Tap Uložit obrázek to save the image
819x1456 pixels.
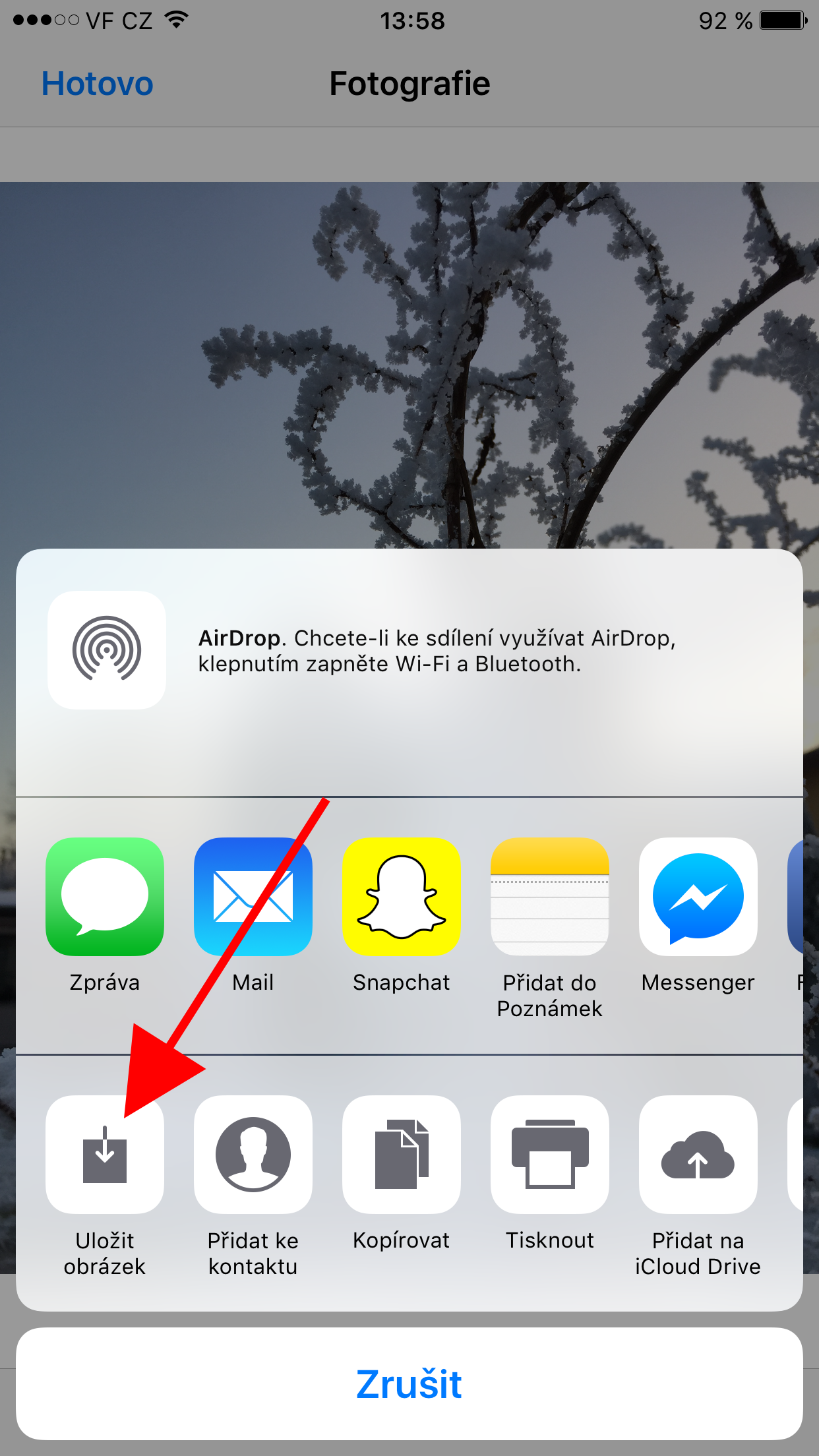[105, 1155]
